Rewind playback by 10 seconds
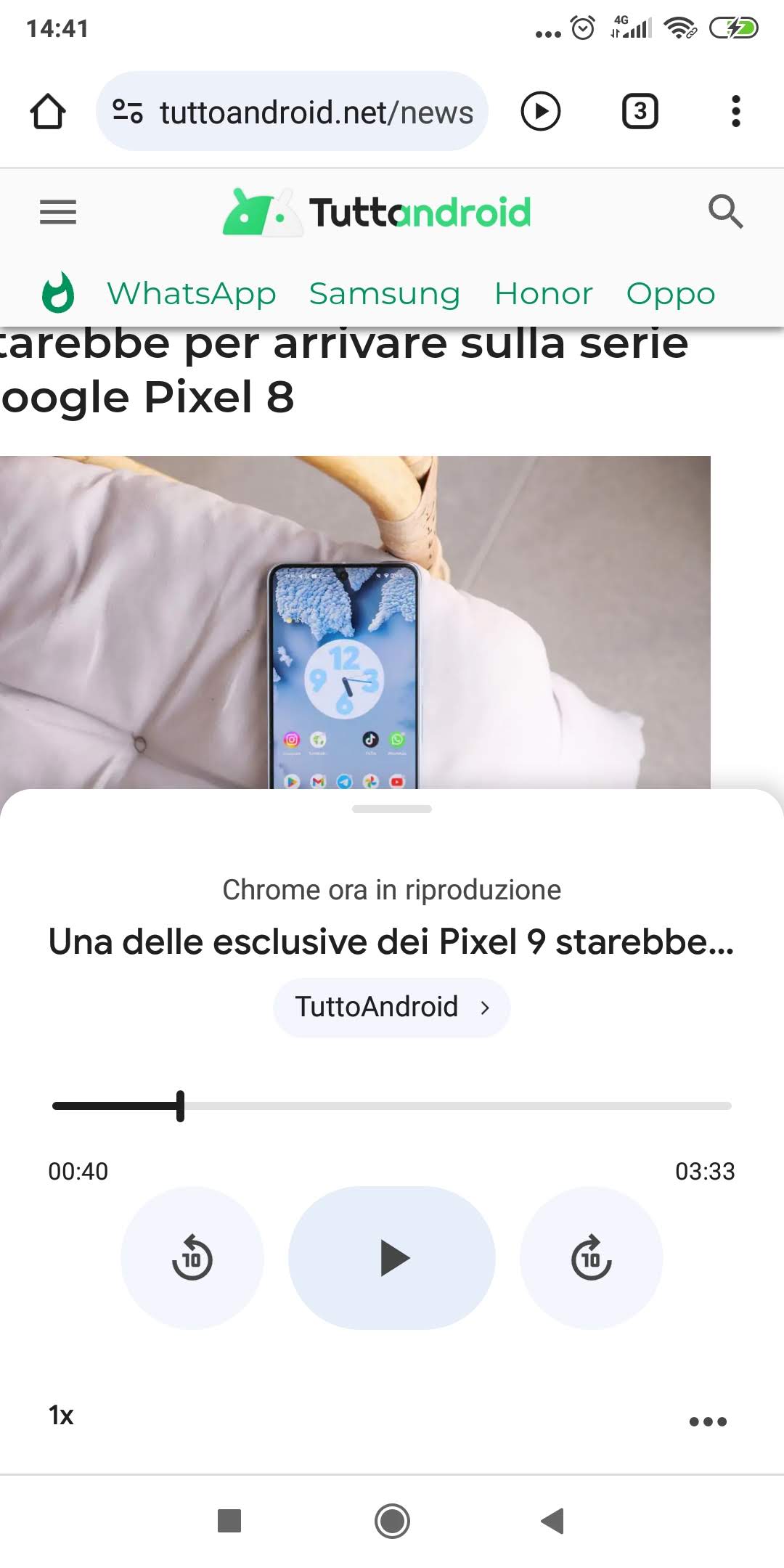This screenshot has height=1568, width=784. [192, 1258]
